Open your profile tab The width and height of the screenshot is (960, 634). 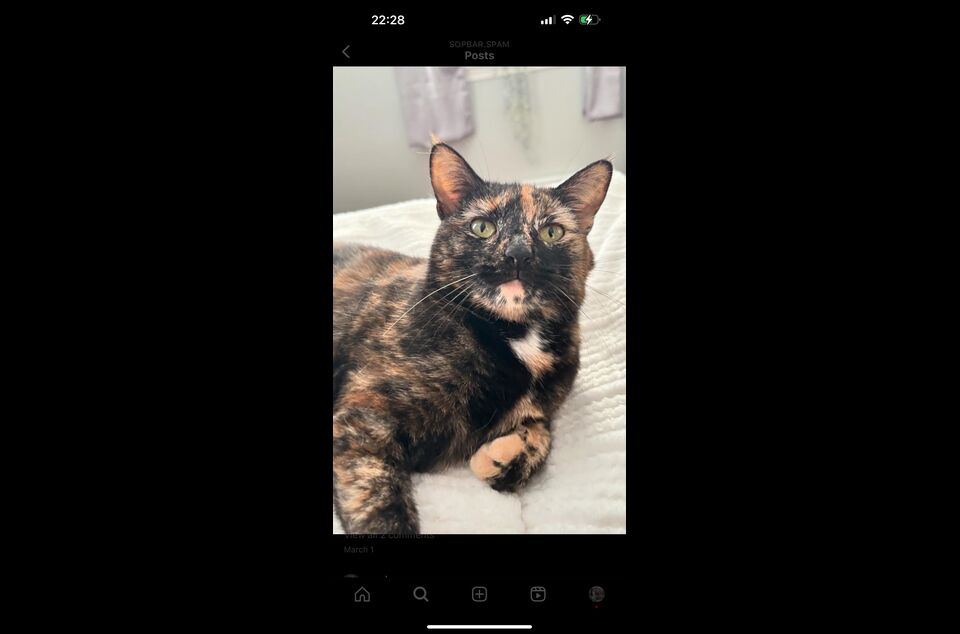pyautogui.click(x=596, y=594)
